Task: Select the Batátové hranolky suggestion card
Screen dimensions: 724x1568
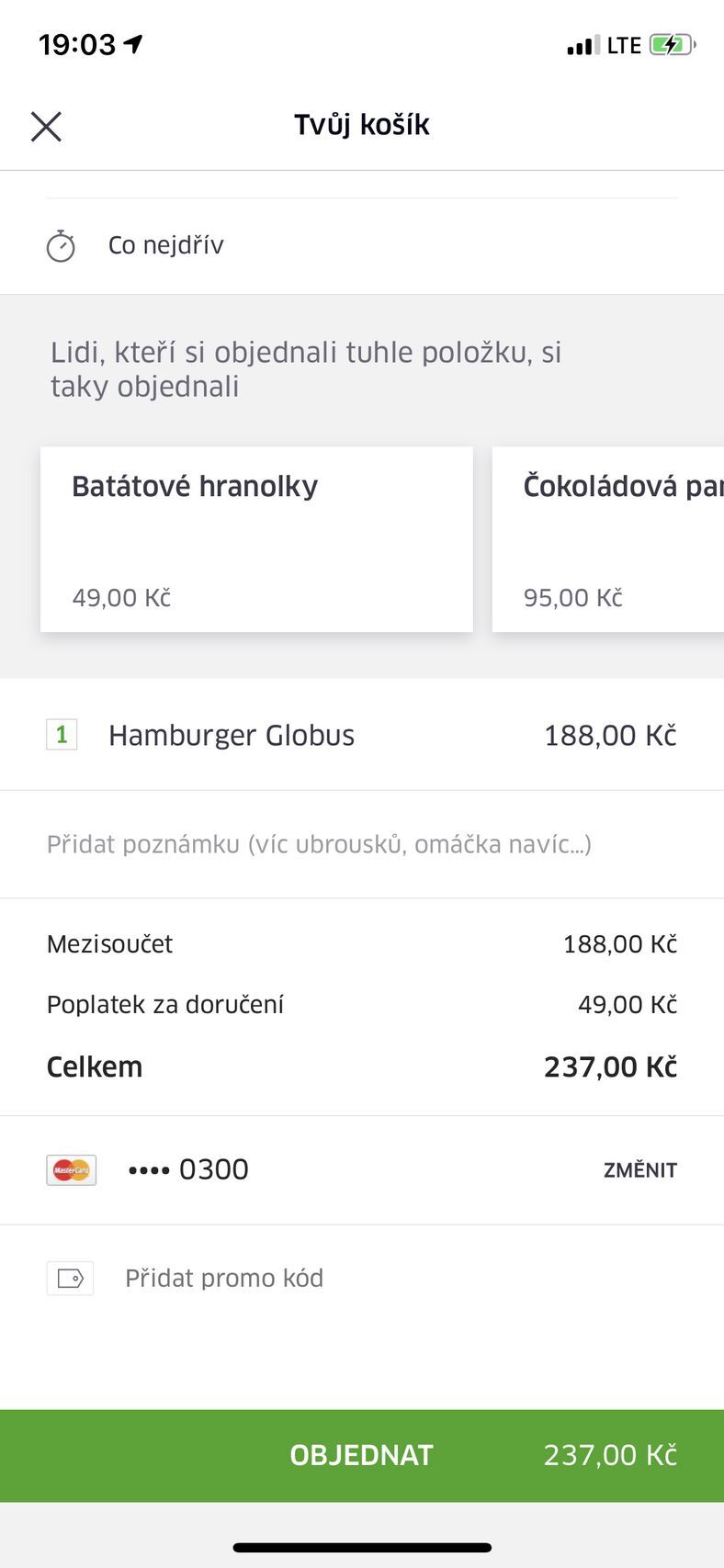Action: 256,540
